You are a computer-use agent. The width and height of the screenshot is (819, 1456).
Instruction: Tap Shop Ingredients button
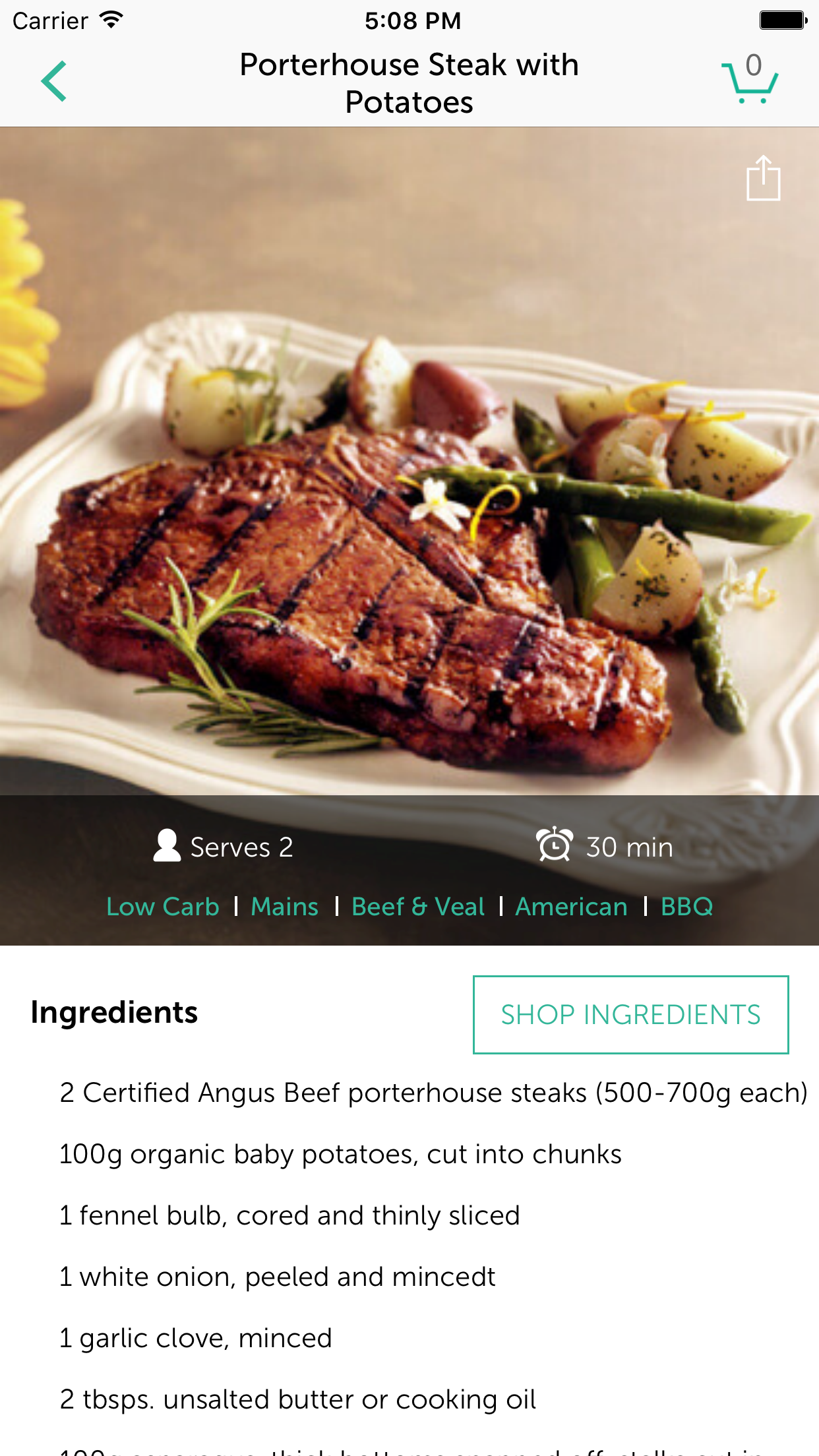tap(631, 1015)
